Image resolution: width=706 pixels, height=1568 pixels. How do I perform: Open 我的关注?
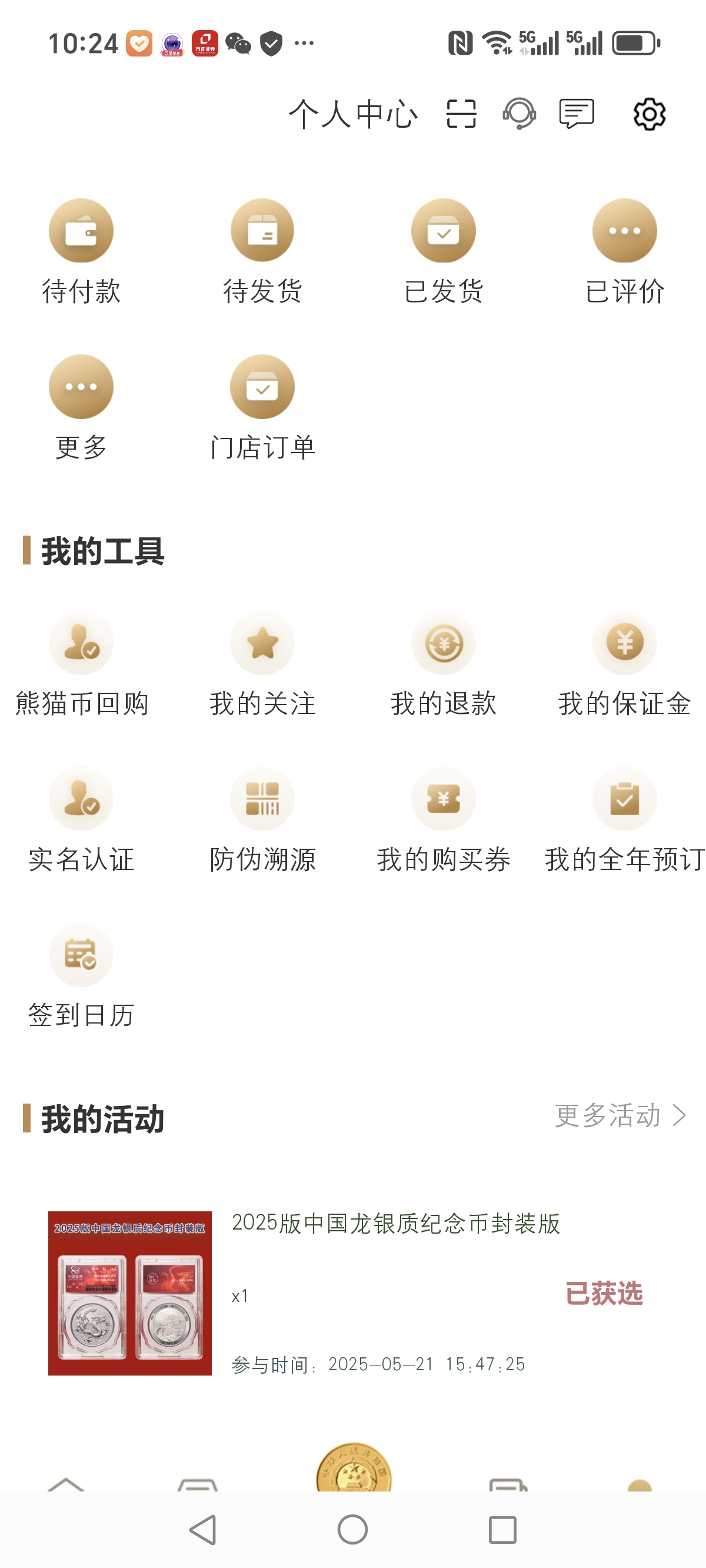262,665
